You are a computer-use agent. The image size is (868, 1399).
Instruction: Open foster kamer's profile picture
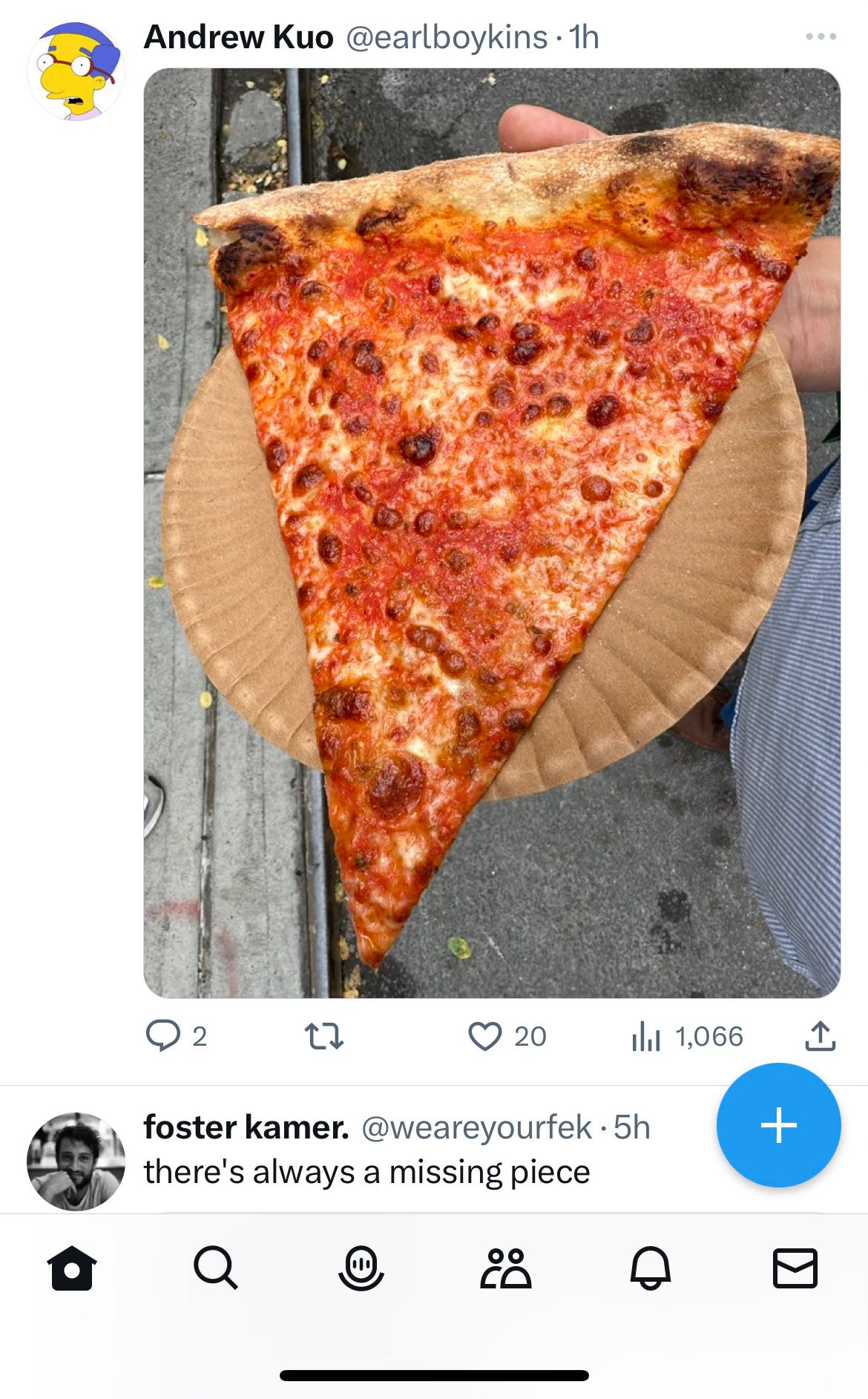[x=76, y=1161]
